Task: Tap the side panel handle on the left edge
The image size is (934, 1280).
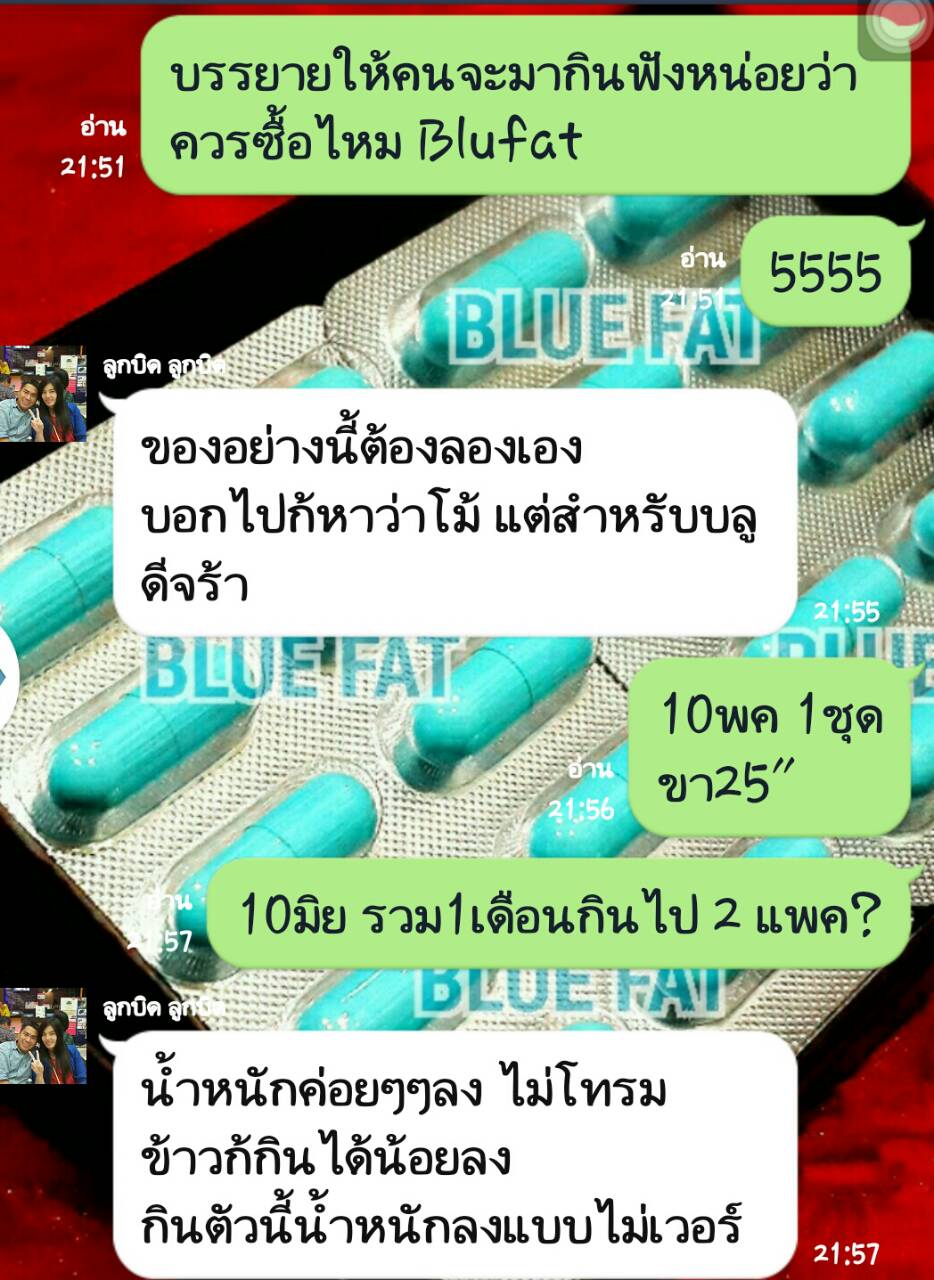Action: pos(8,678)
